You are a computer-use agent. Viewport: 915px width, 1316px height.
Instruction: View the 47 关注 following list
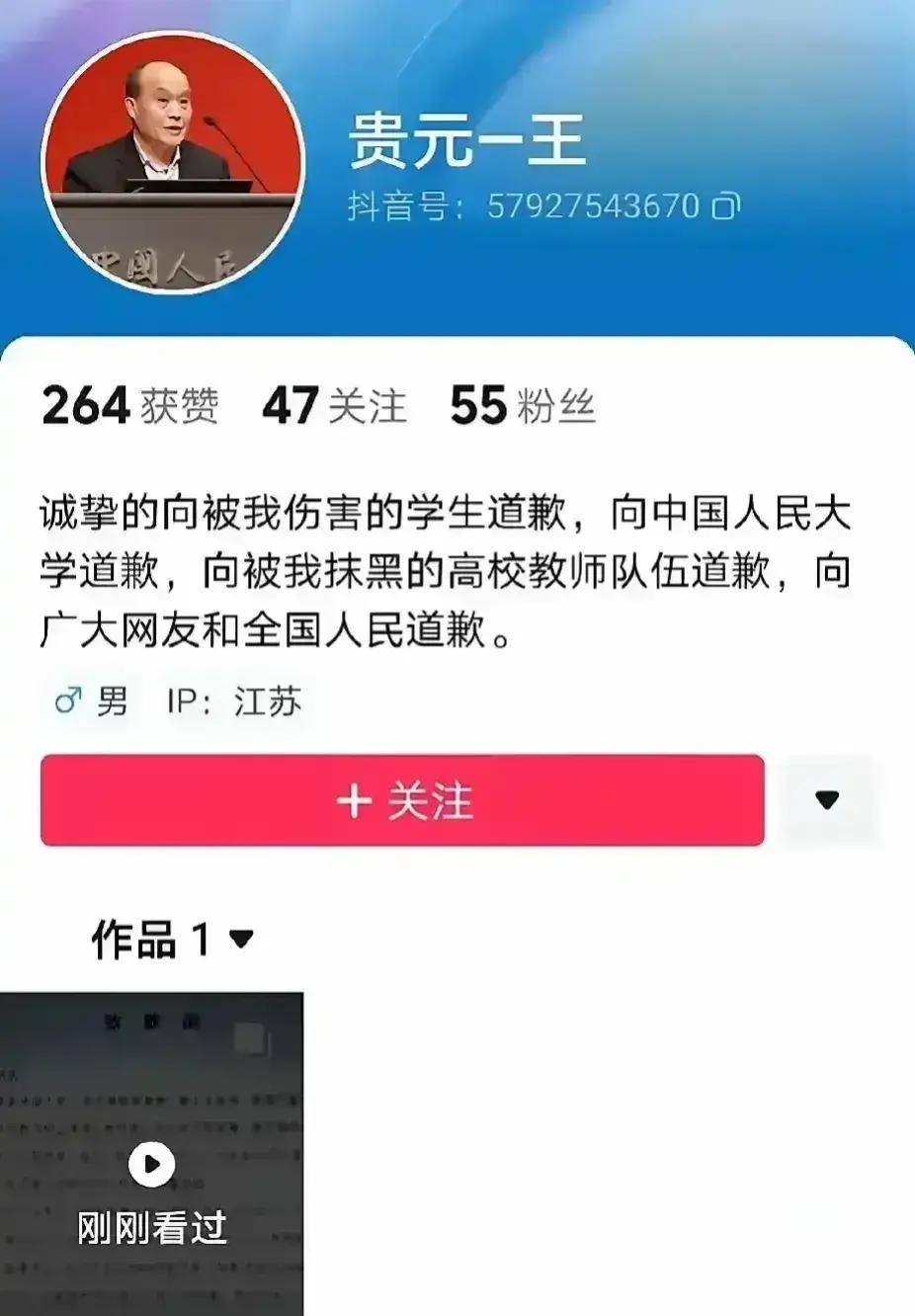coord(334,406)
